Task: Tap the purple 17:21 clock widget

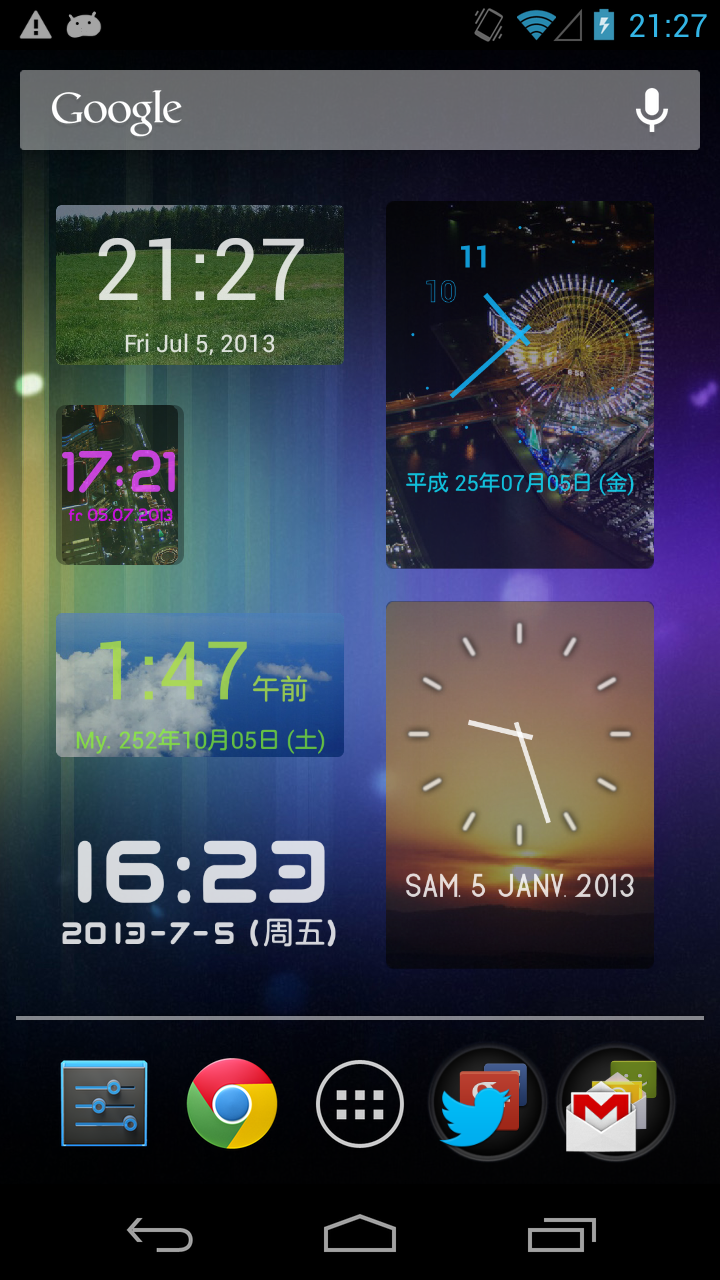Action: tap(120, 485)
